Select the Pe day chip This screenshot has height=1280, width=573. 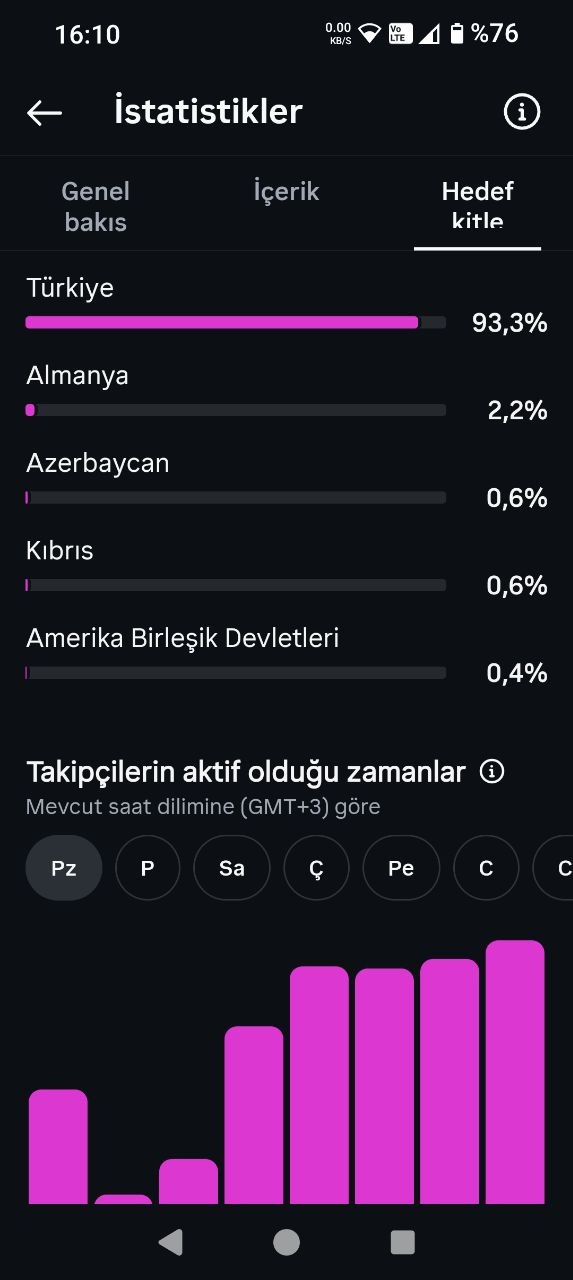(401, 868)
